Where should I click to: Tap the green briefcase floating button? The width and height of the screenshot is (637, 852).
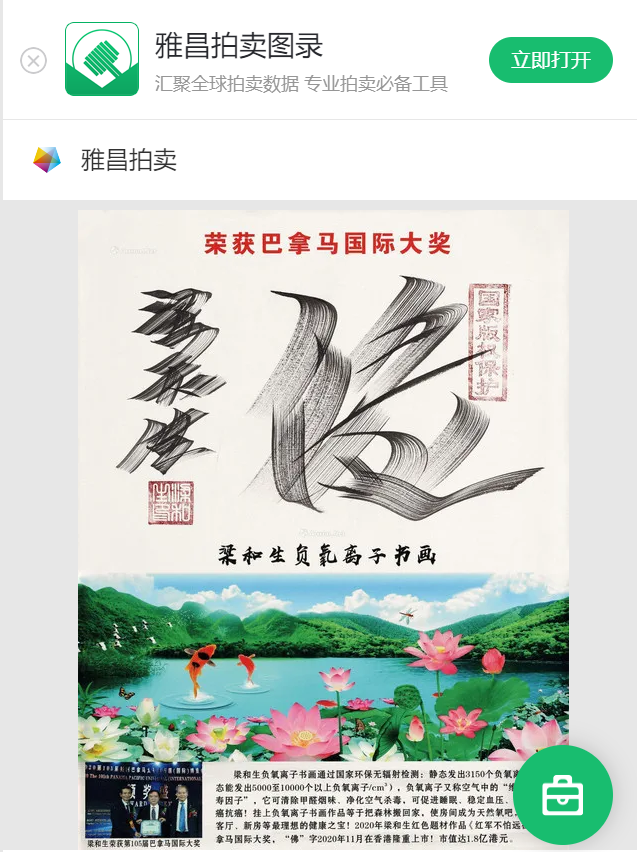click(562, 795)
